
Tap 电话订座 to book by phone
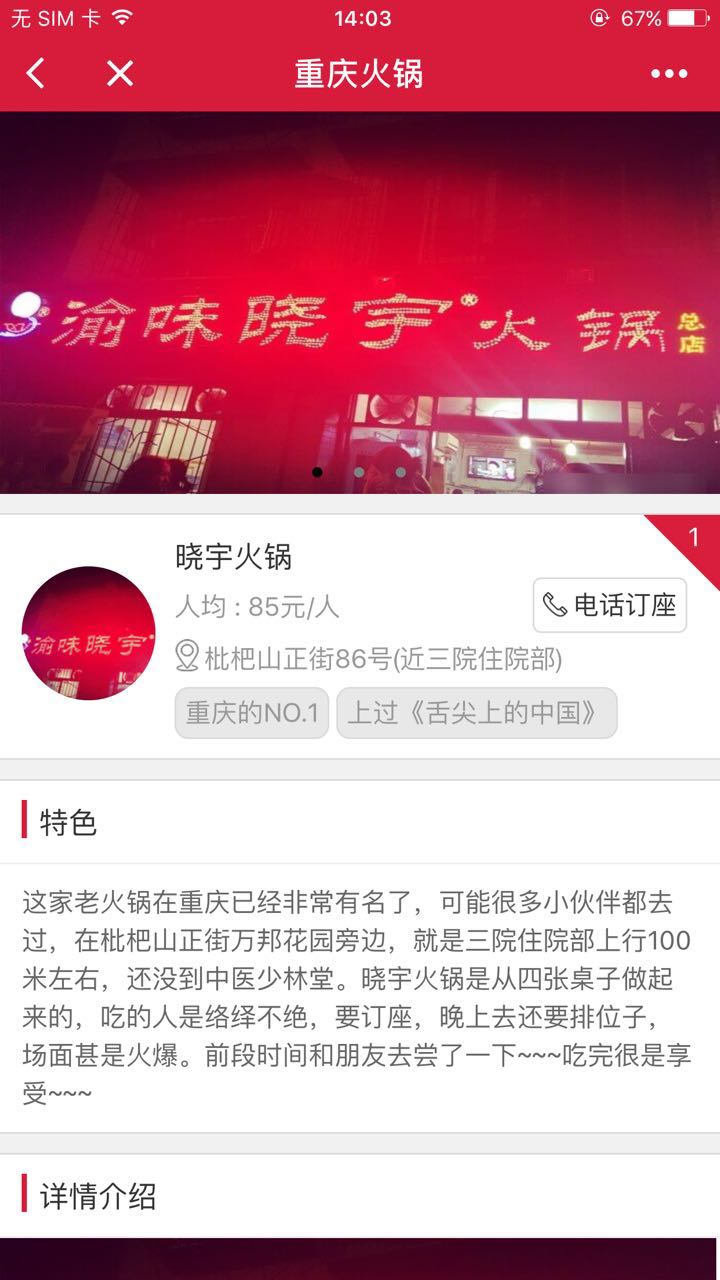(610, 605)
